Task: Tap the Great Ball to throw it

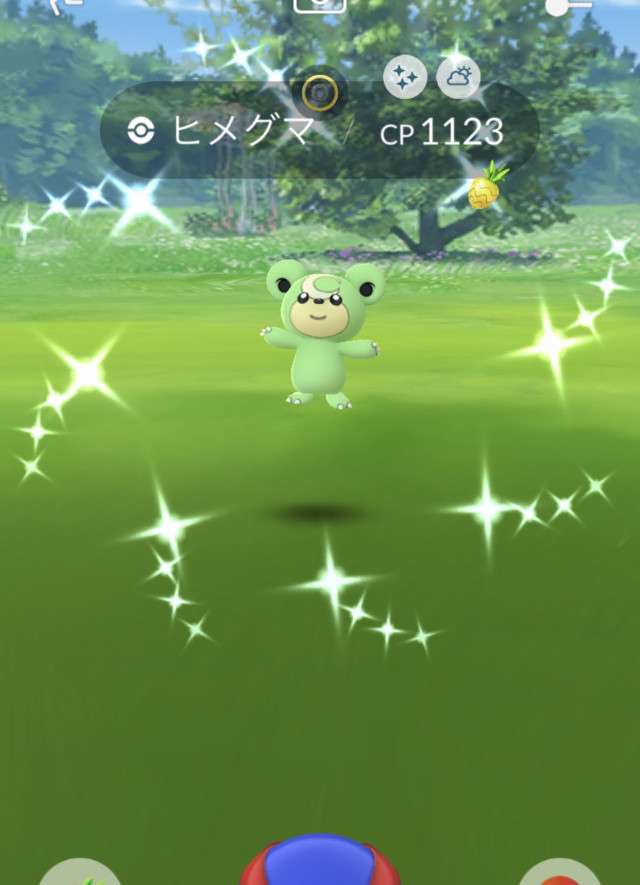Action: pyautogui.click(x=319, y=862)
